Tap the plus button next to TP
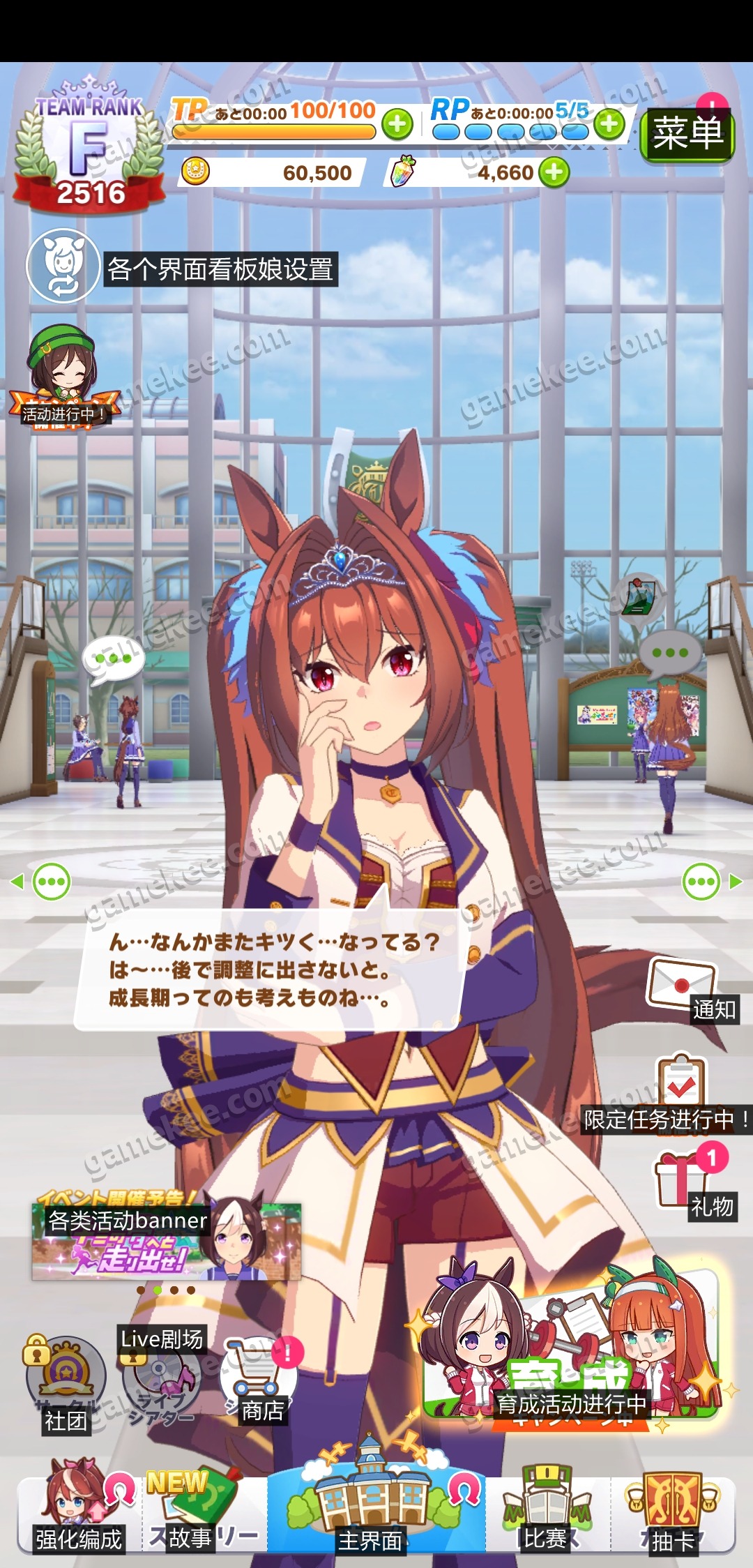Screen dimensions: 753x1568 (397, 125)
